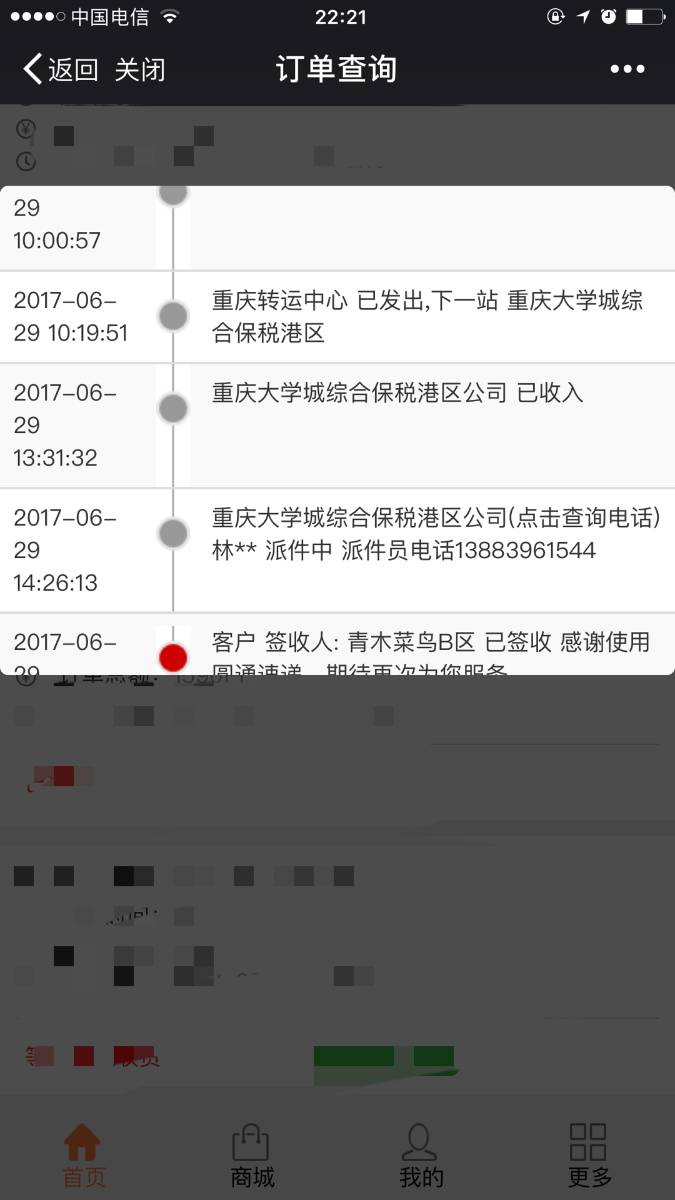The height and width of the screenshot is (1200, 675).
Task: Close the page with 关闭
Action: [x=140, y=69]
